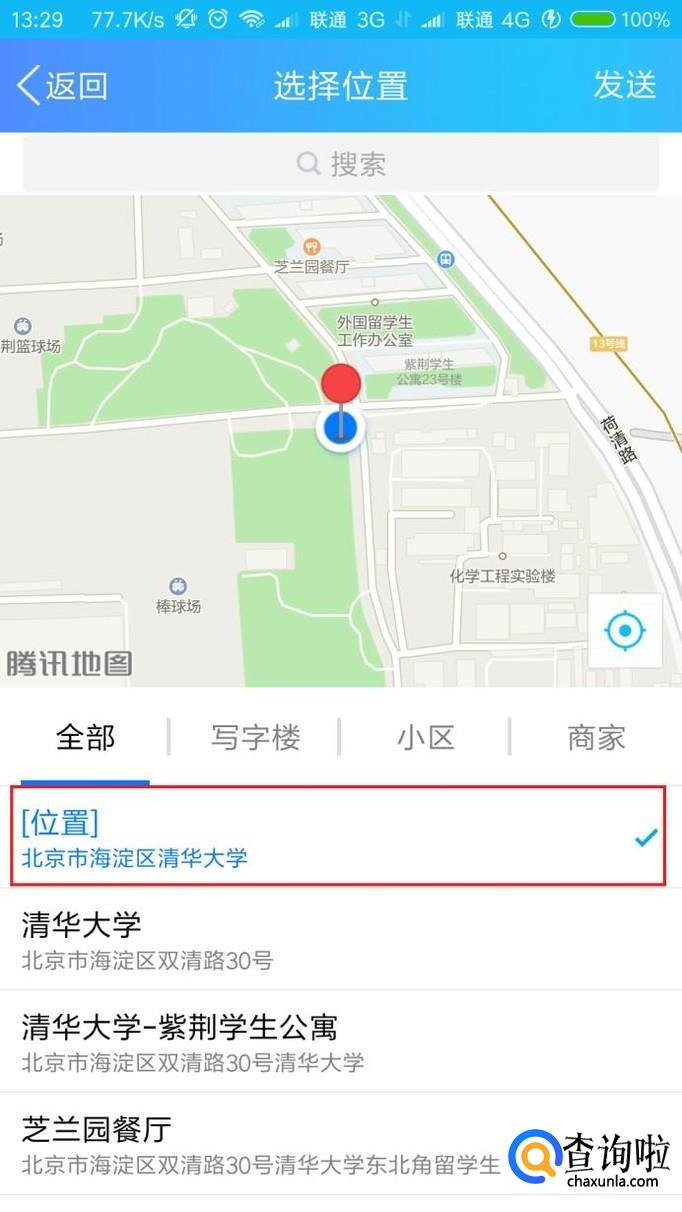682x1212 pixels.
Task: Go back using the 返回 button
Action: (x=62, y=86)
